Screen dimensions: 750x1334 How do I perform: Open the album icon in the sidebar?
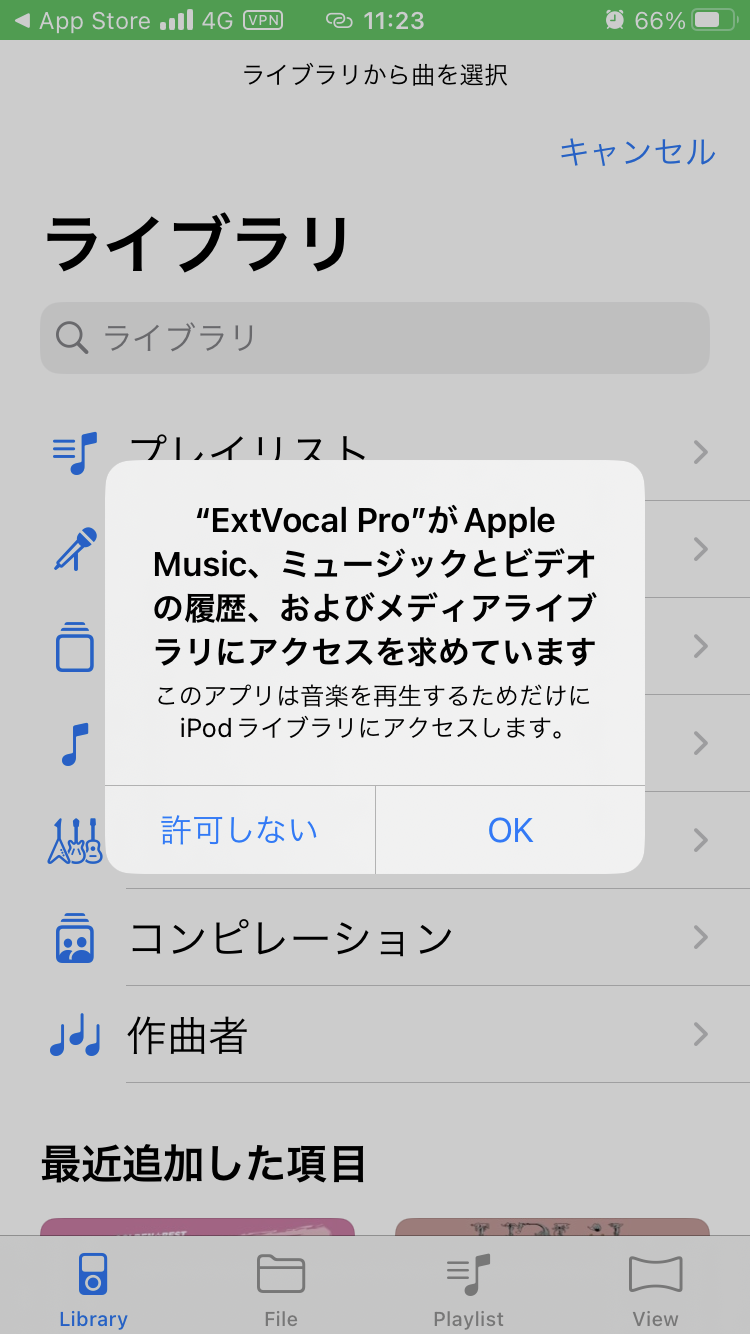click(73, 647)
